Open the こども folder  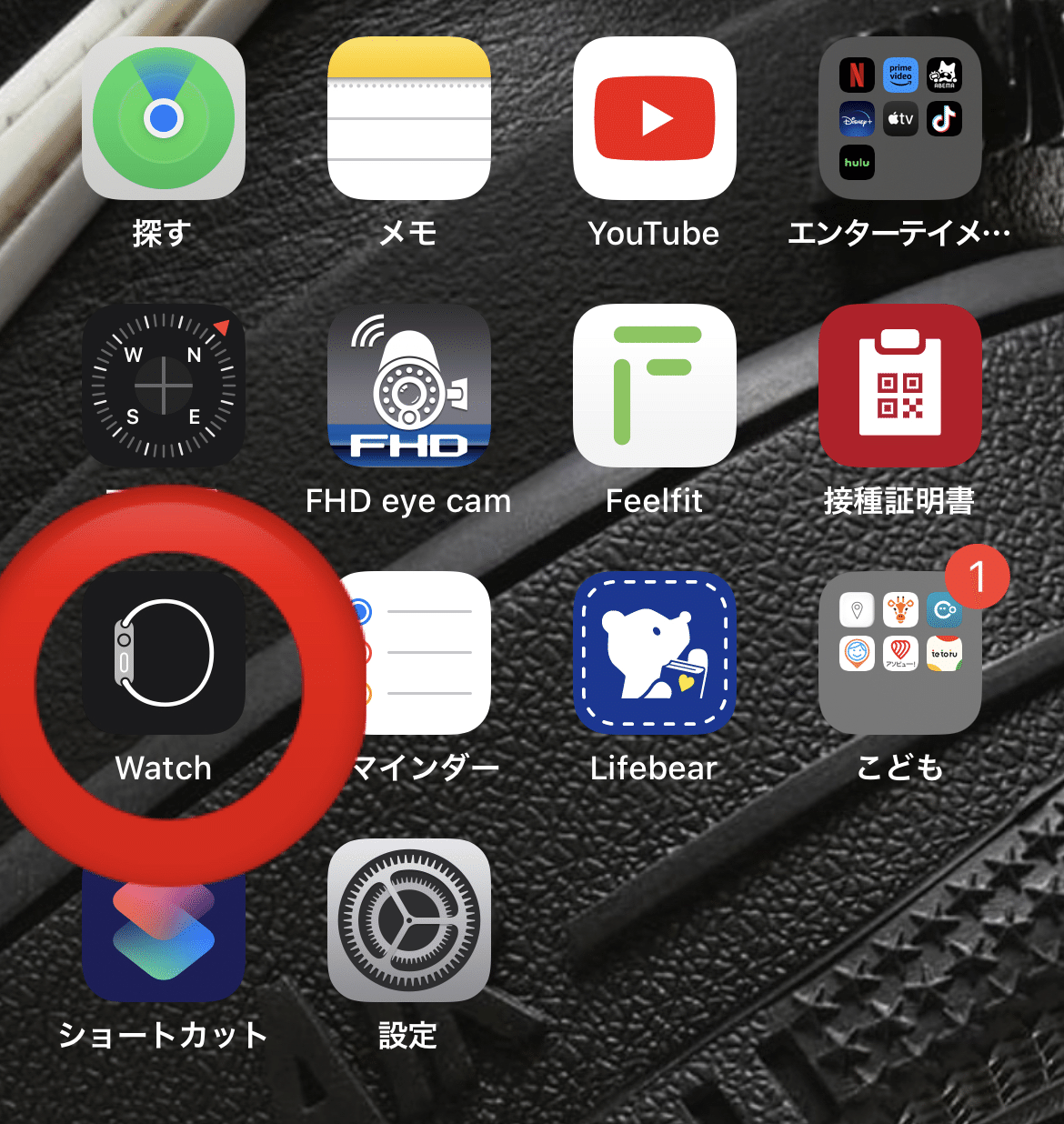pyautogui.click(x=900, y=653)
